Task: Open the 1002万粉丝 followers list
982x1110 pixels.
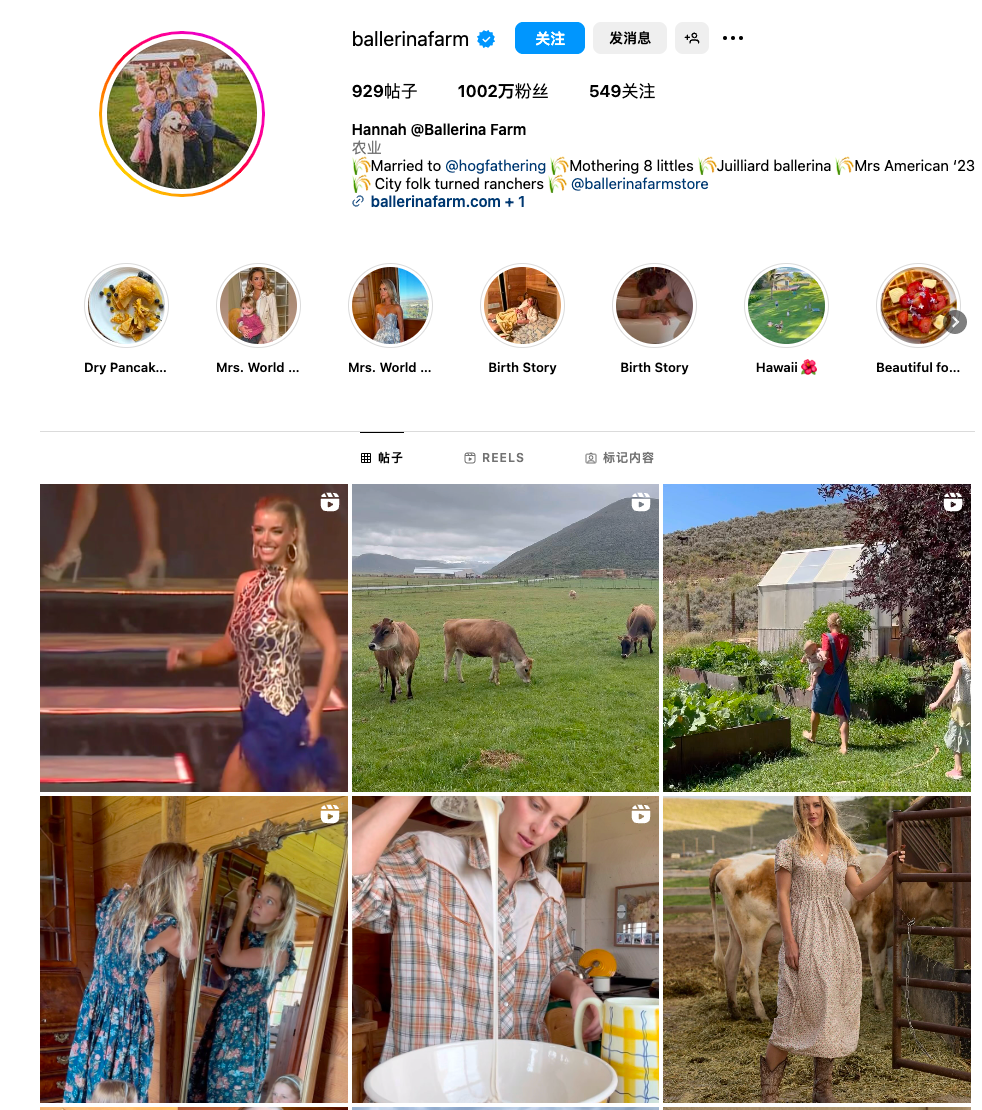Action: pos(503,92)
